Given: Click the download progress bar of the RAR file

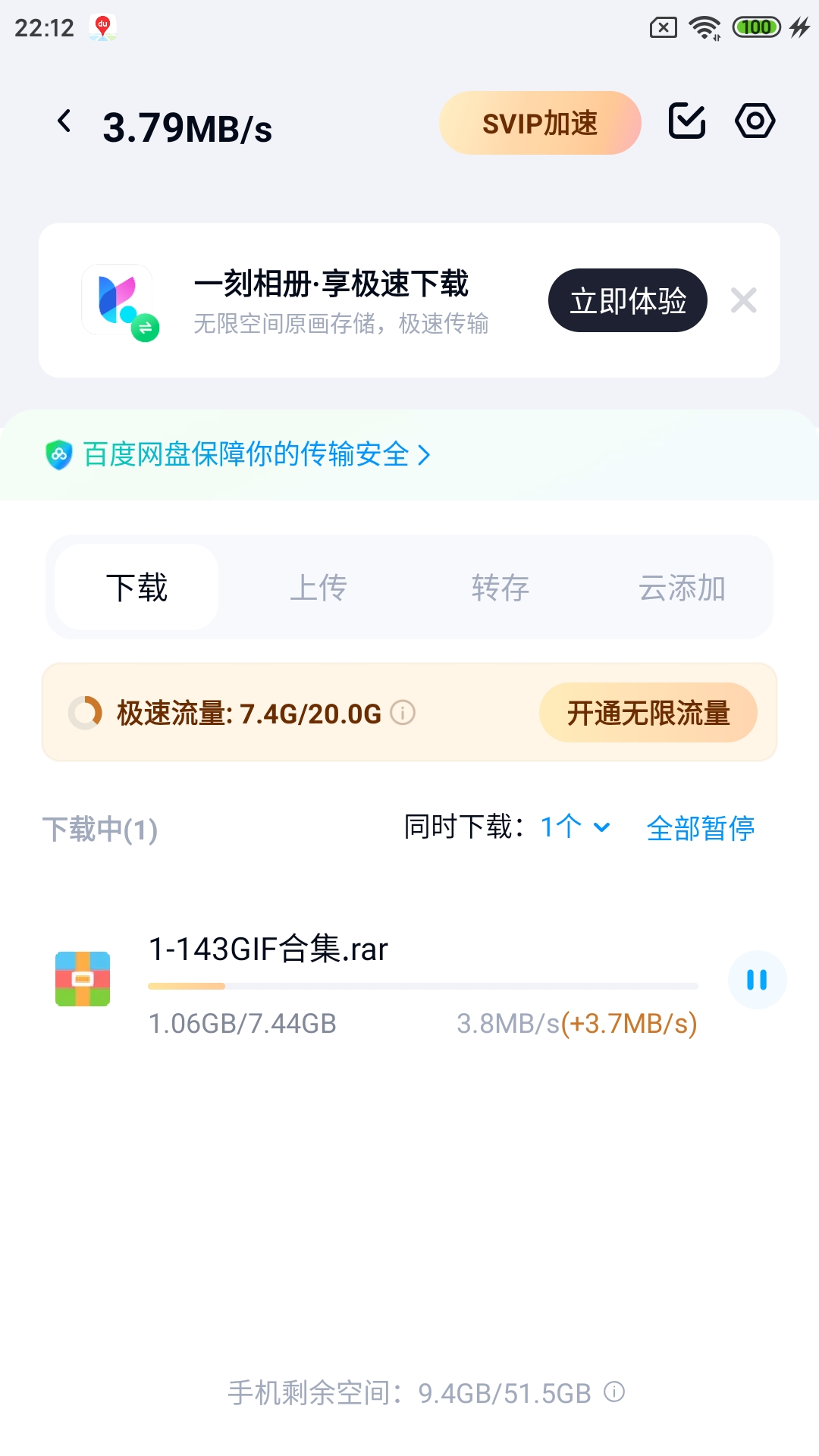Looking at the screenshot, I should (422, 985).
